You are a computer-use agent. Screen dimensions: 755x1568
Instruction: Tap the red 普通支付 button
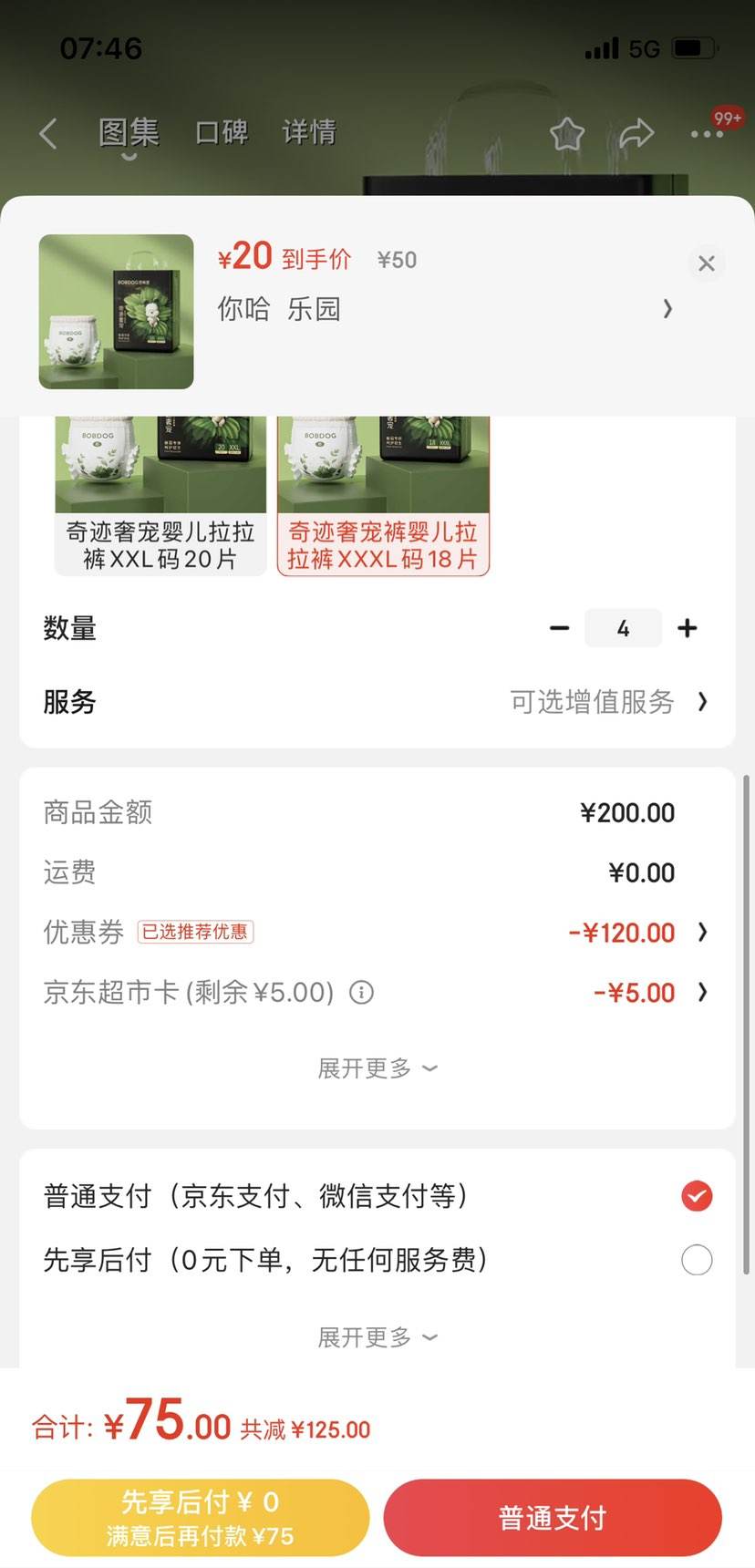pos(553,1518)
